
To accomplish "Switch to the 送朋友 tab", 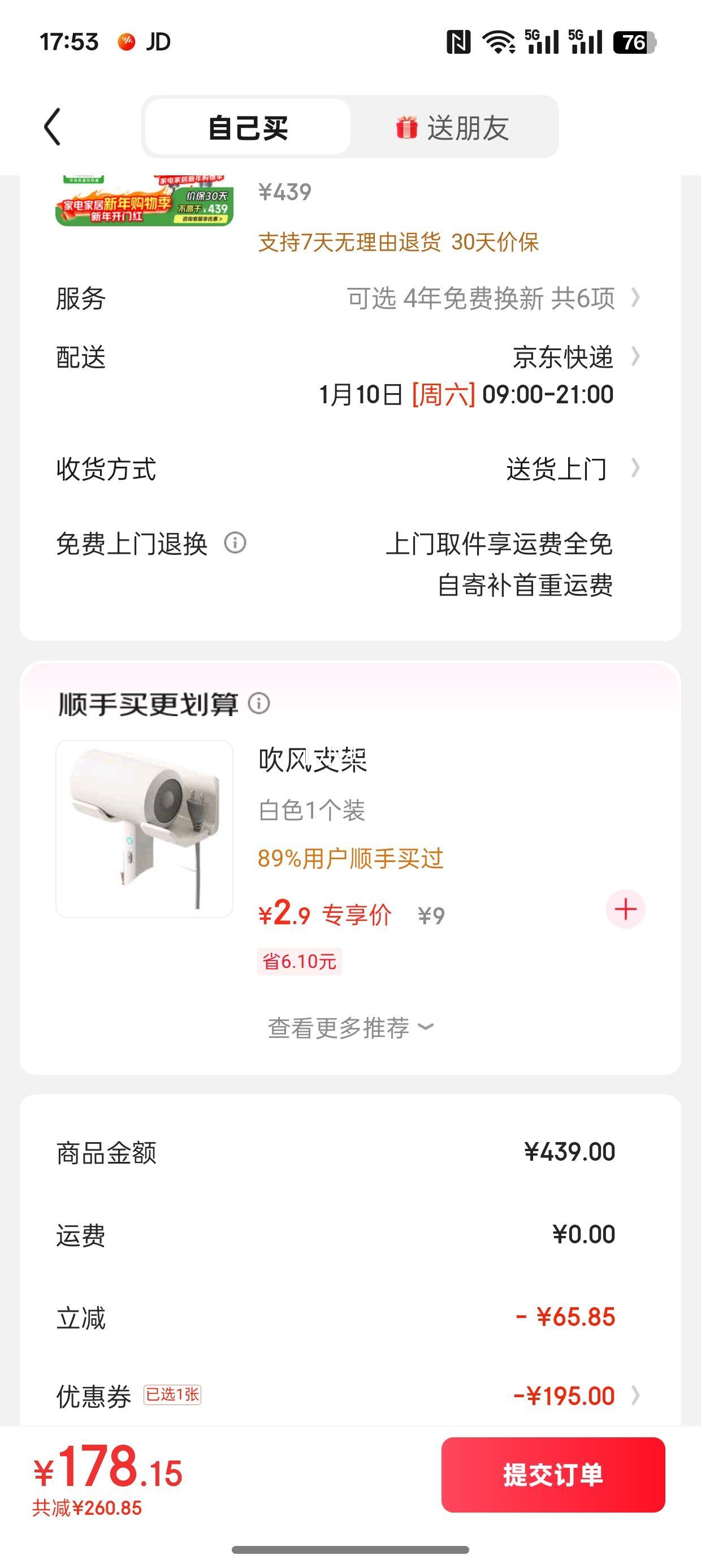I will (x=453, y=128).
